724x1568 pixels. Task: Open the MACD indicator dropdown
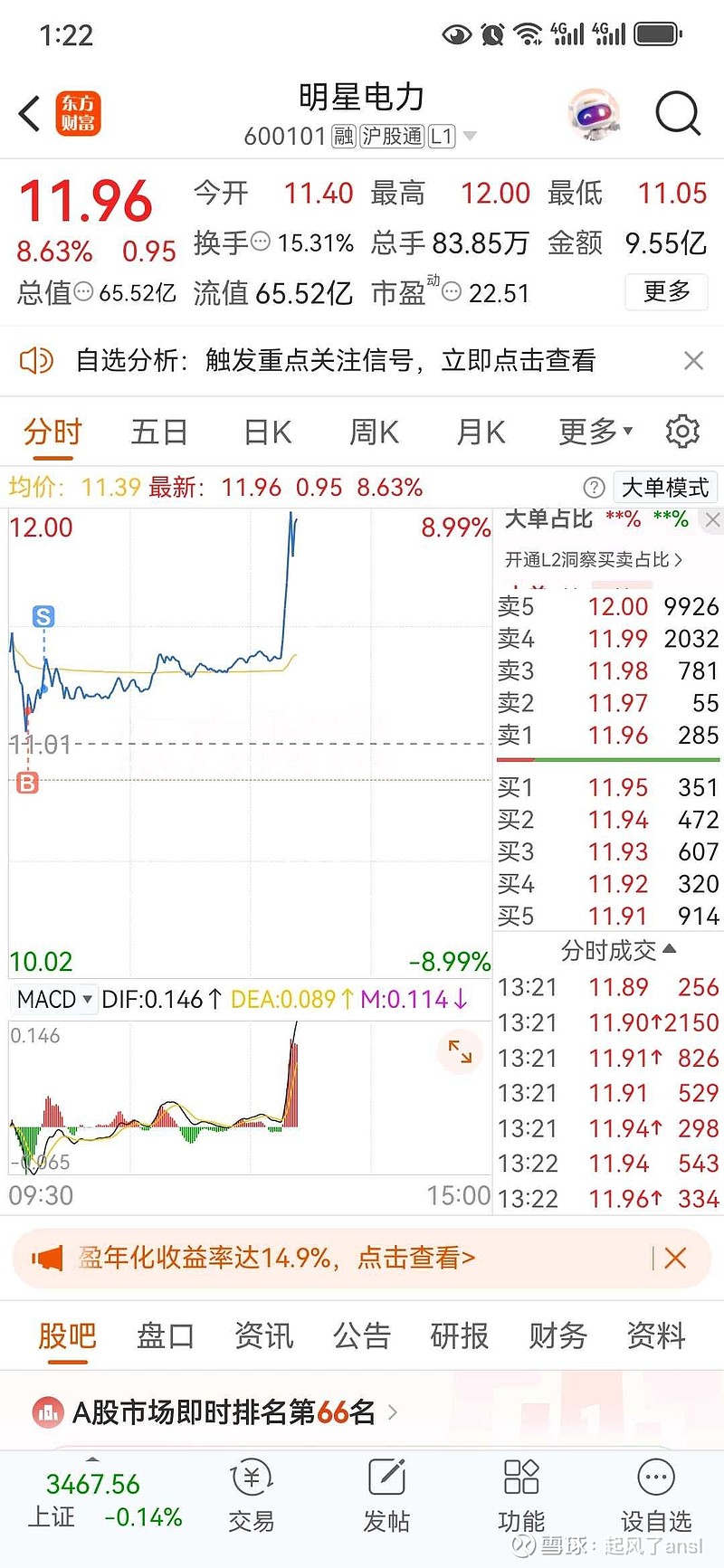[54, 1000]
